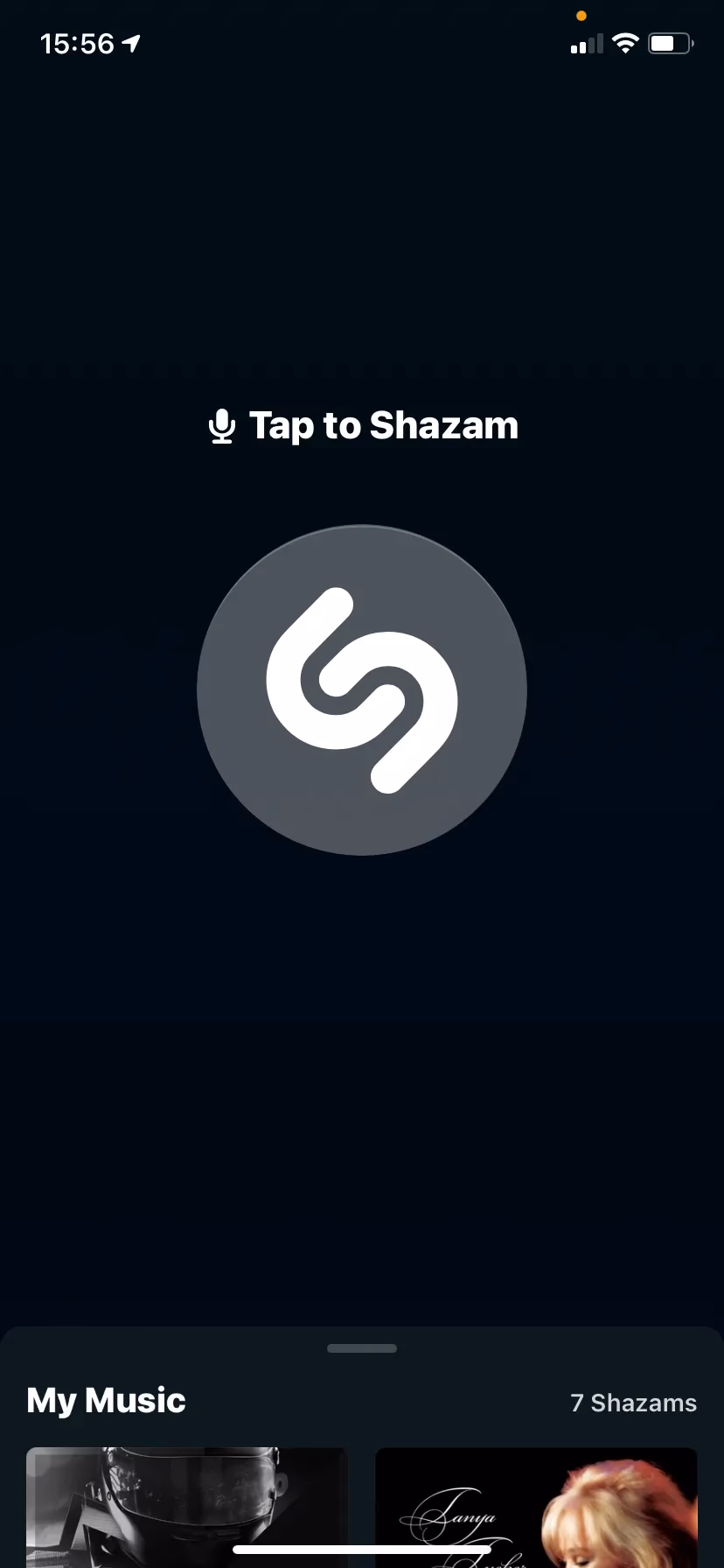Tap the microphone icon next to Tap to Shazam
724x1568 pixels.
click(x=221, y=426)
